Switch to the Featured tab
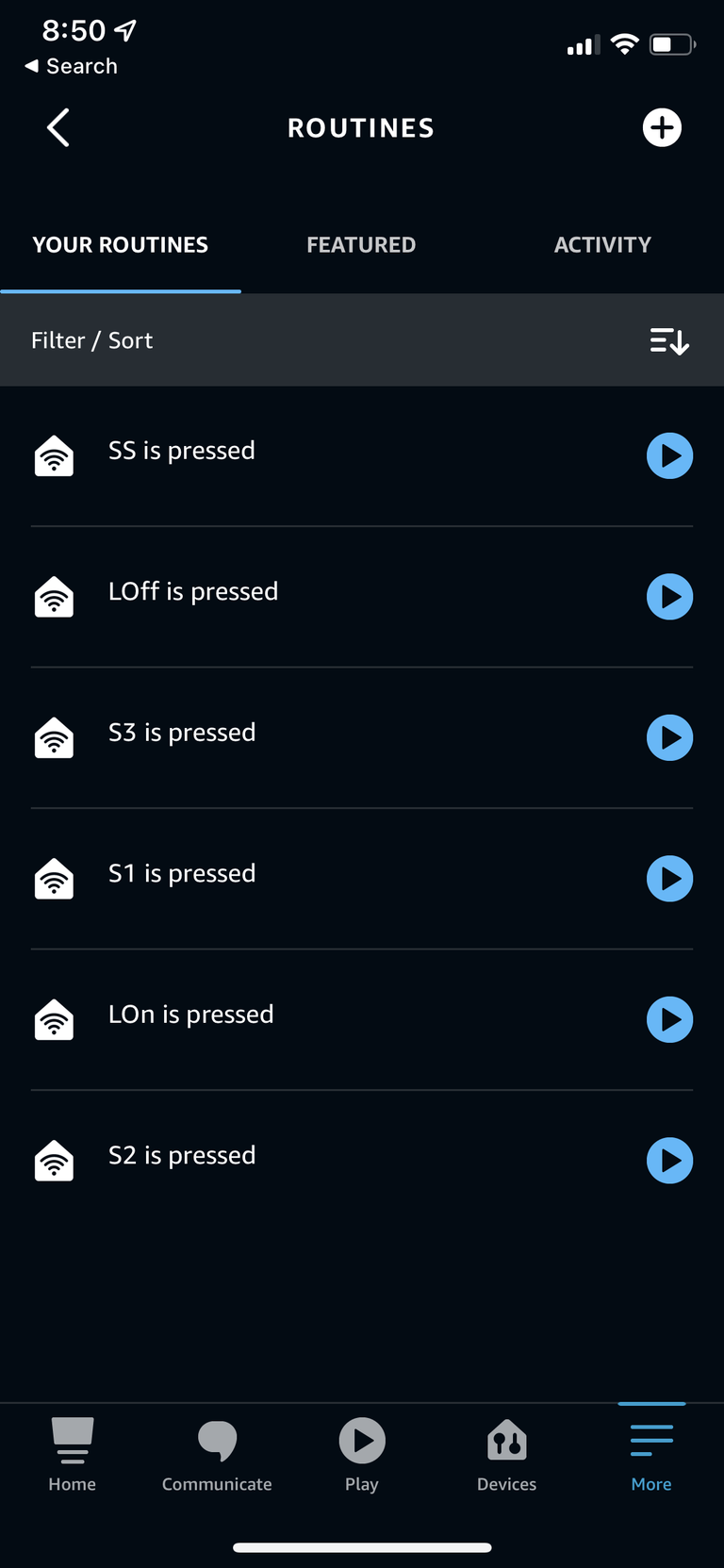Screen dimensions: 724x1568 point(361,245)
